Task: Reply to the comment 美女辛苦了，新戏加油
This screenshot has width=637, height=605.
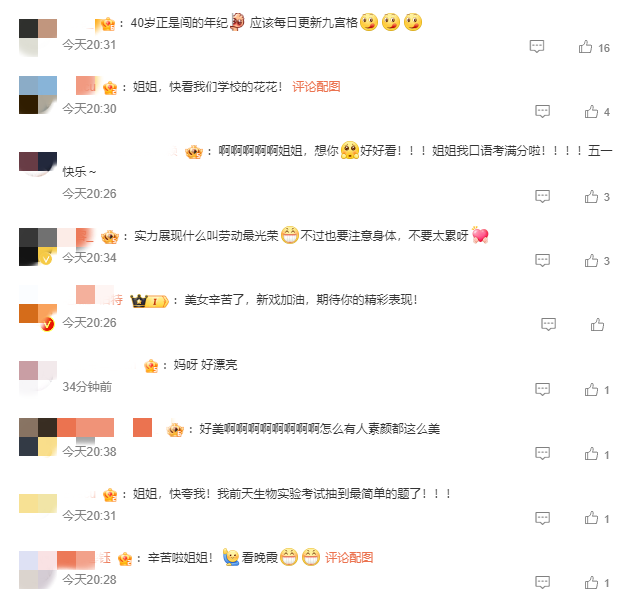Action: tap(548, 324)
